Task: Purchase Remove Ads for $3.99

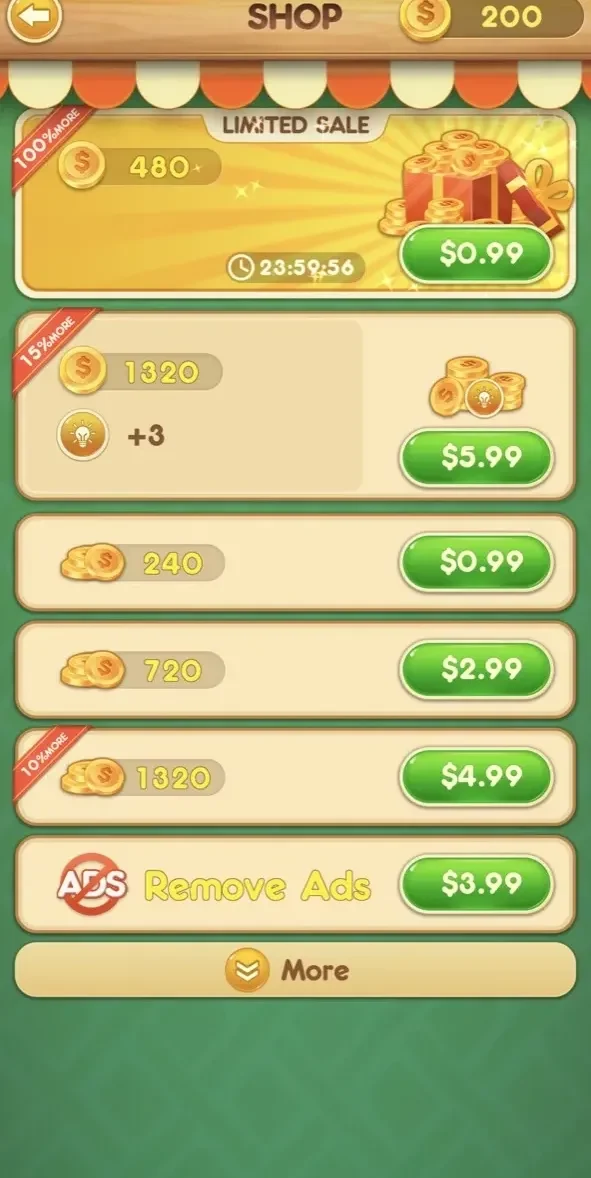Action: [x=477, y=884]
